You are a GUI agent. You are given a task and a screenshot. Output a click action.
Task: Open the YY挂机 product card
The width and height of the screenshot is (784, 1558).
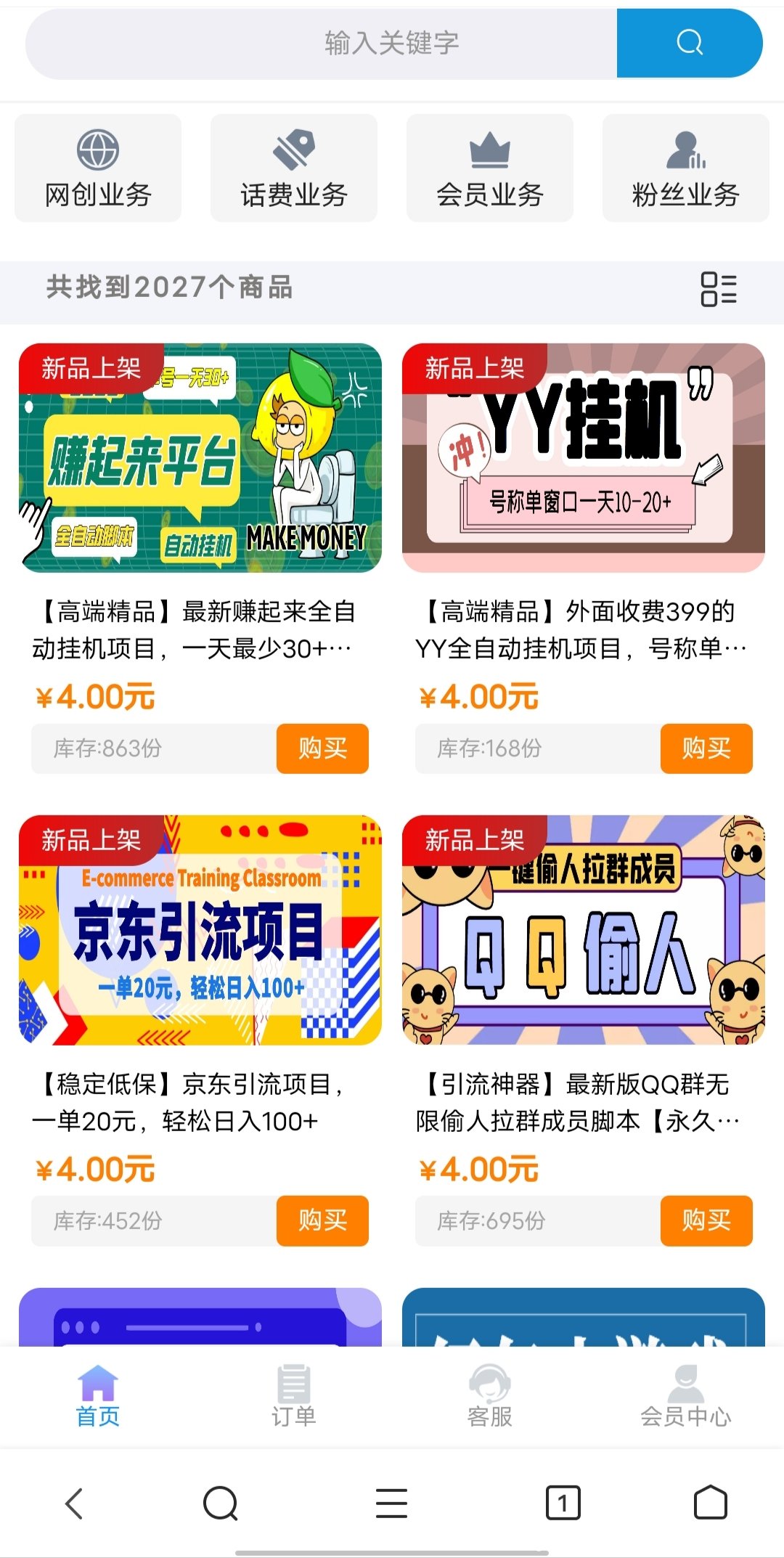tap(584, 458)
